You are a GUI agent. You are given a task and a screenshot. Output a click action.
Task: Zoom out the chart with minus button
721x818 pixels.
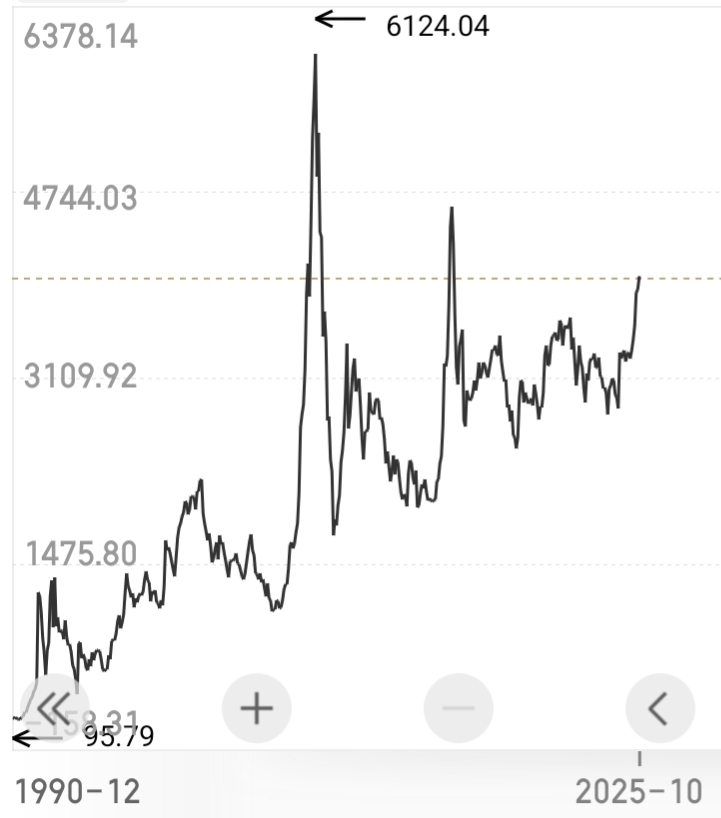click(459, 708)
